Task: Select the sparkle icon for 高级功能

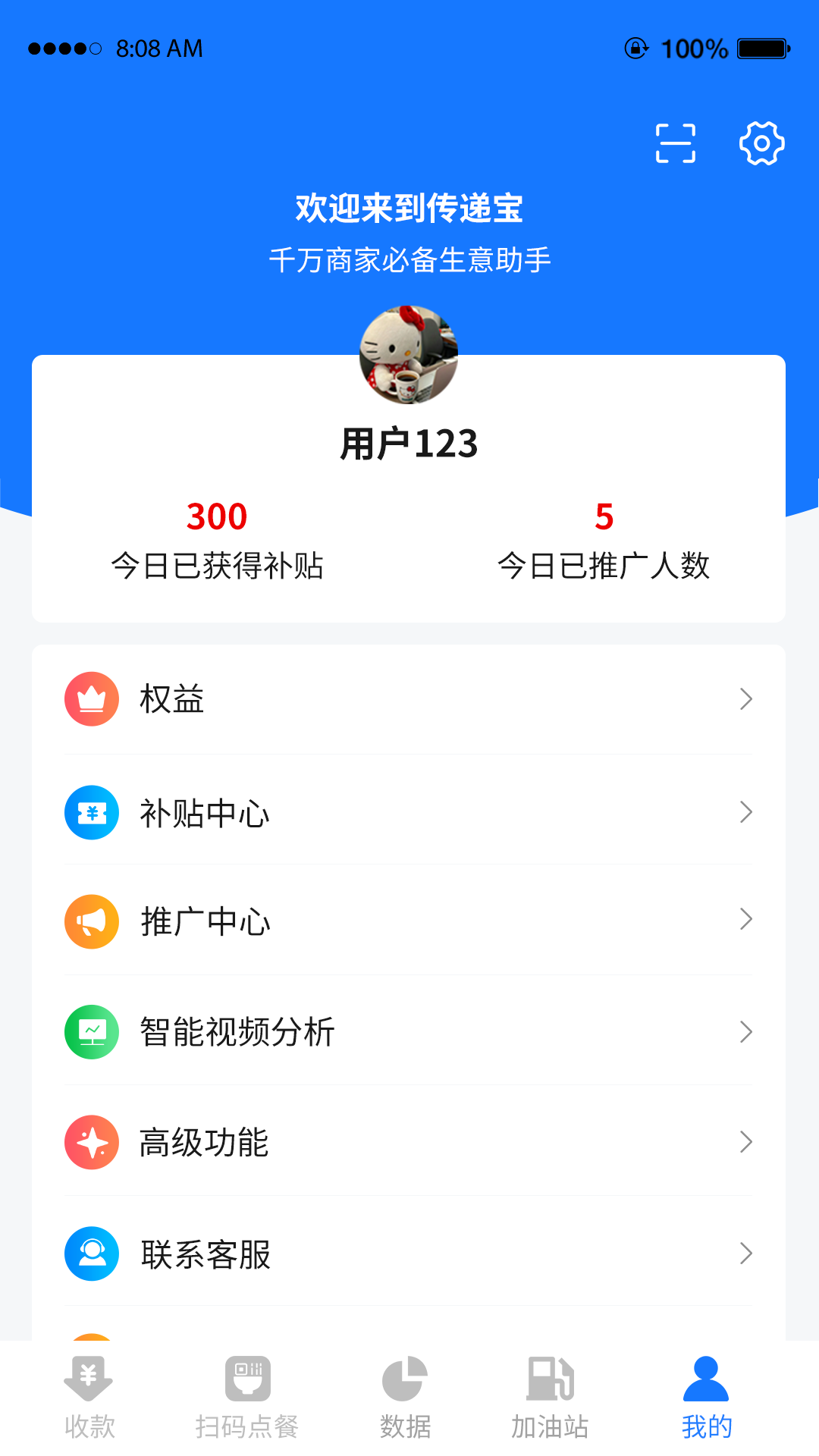Action: (91, 1142)
